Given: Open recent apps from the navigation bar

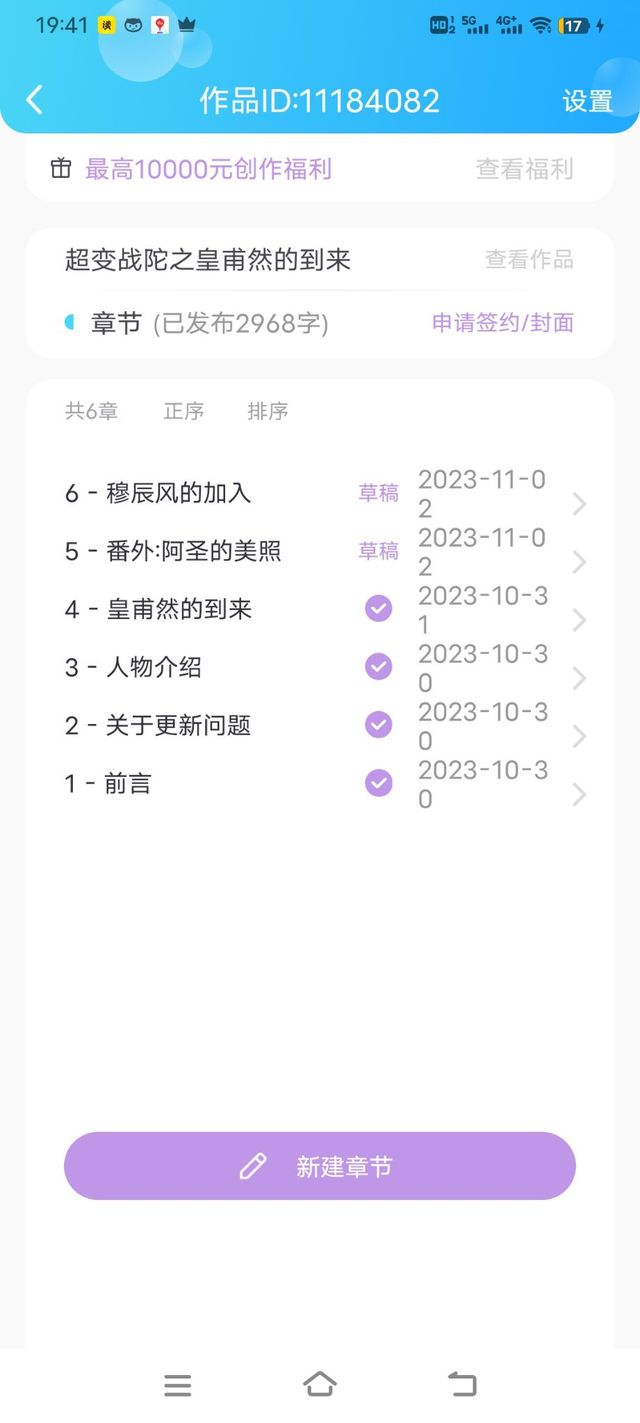Looking at the screenshot, I should [177, 1384].
